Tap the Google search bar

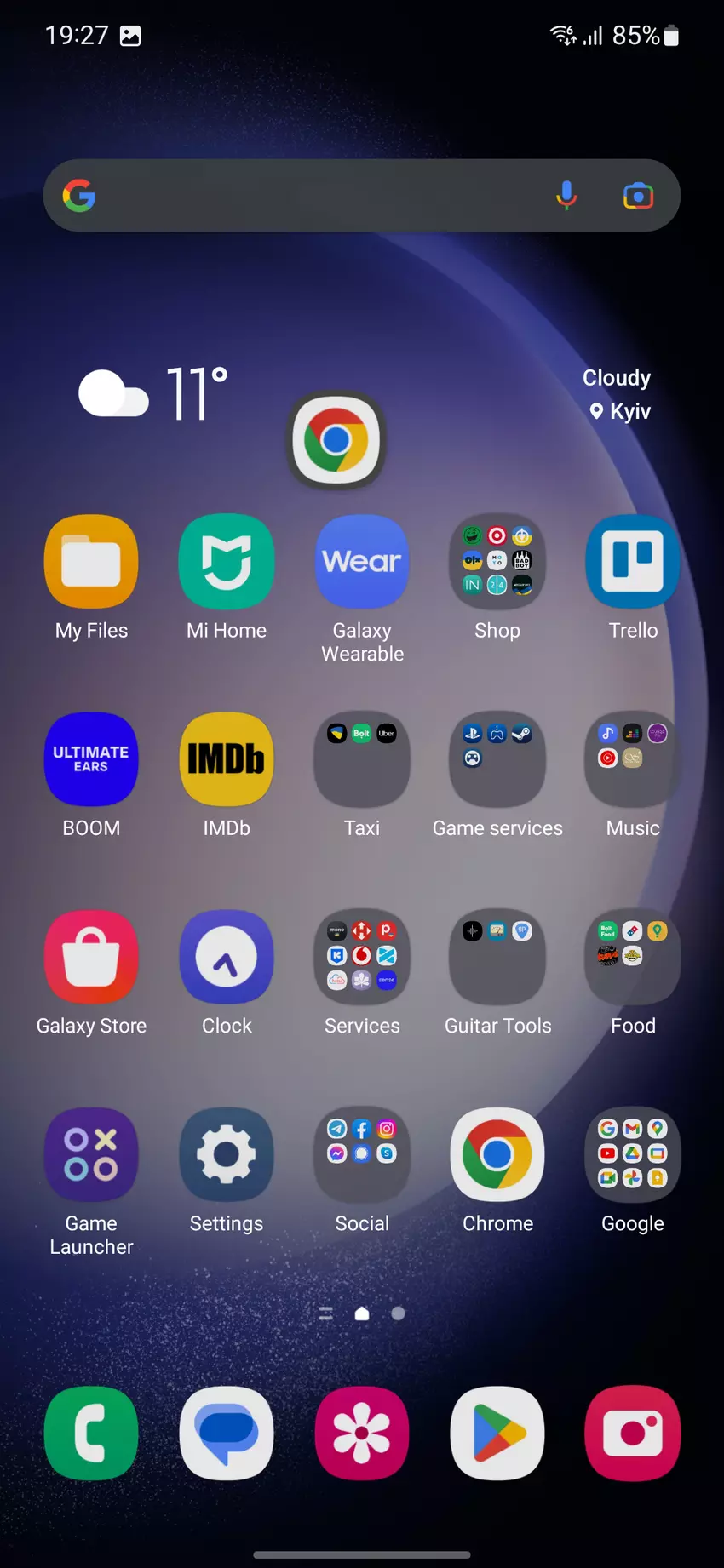point(315,196)
